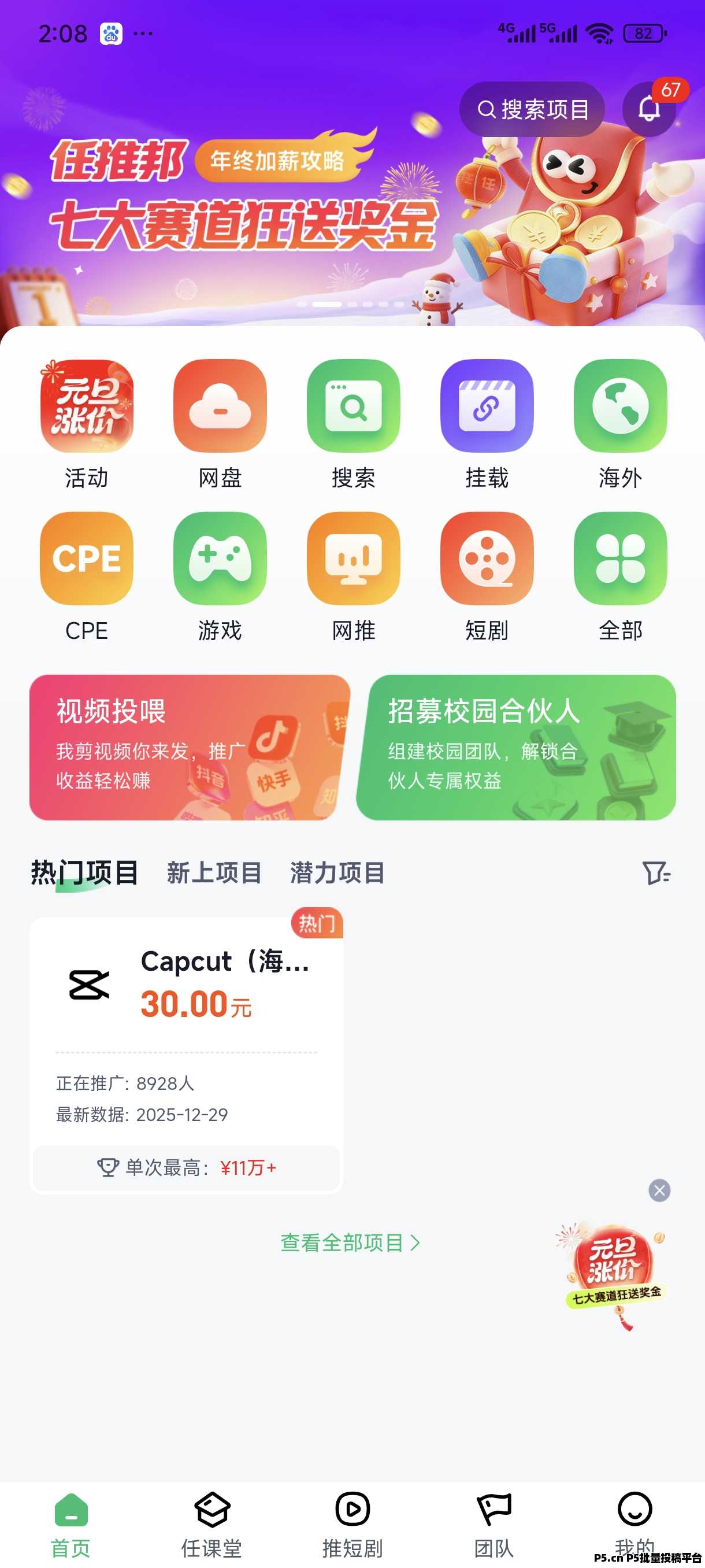The width and height of the screenshot is (705, 1568).
Task: Open the 搜索 search category icon
Action: click(x=353, y=409)
